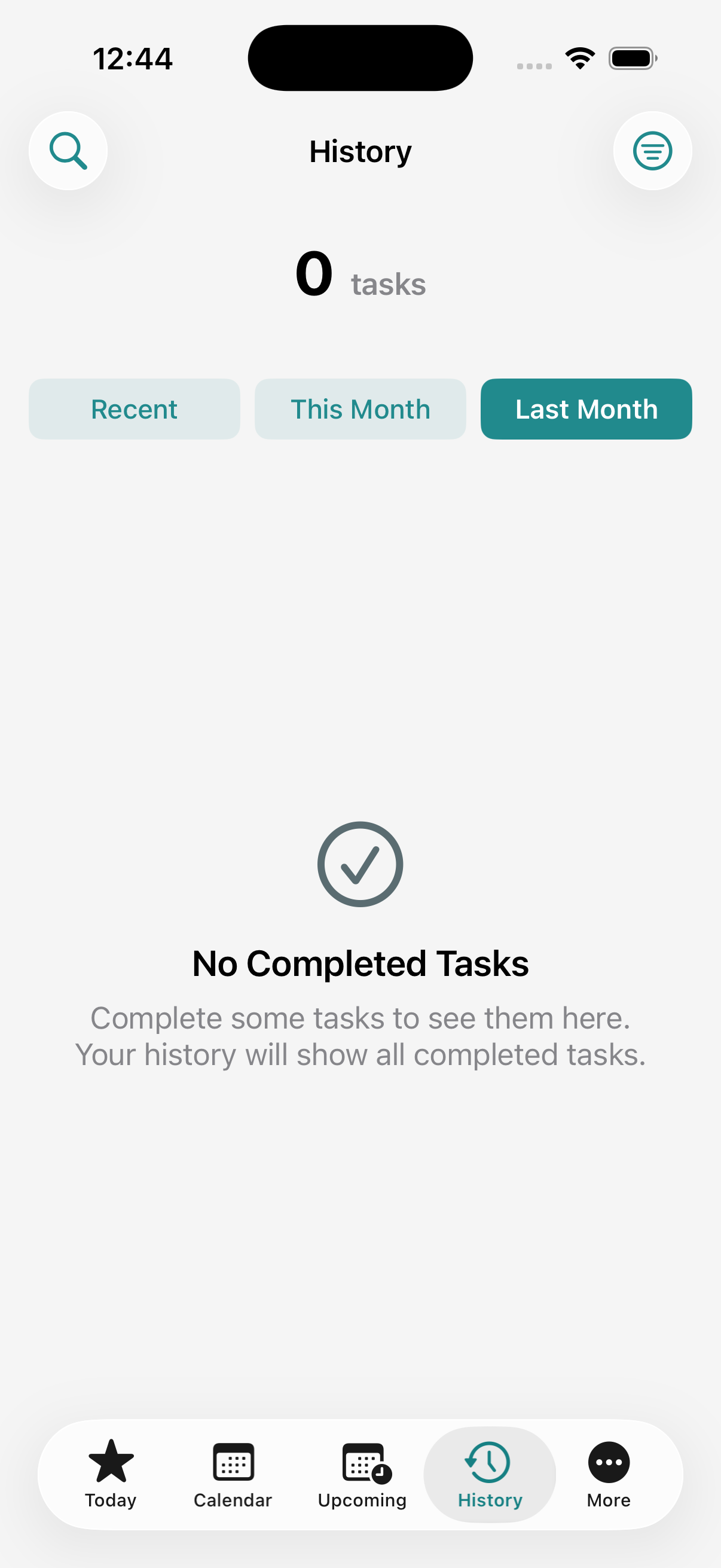Tap the History tab in the bottom bar
This screenshot has height=1568, width=721.
pos(490,1473)
